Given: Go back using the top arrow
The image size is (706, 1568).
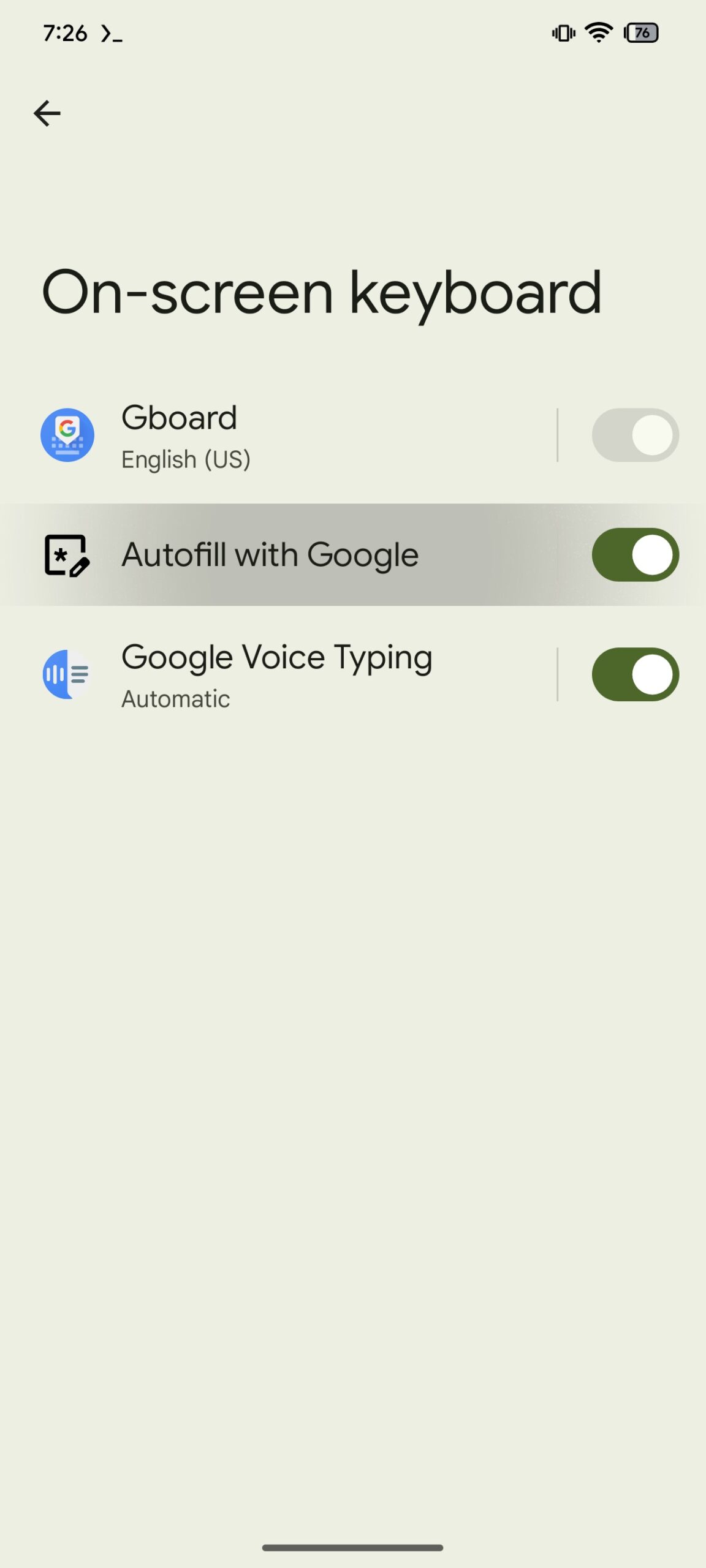Looking at the screenshot, I should tap(47, 113).
